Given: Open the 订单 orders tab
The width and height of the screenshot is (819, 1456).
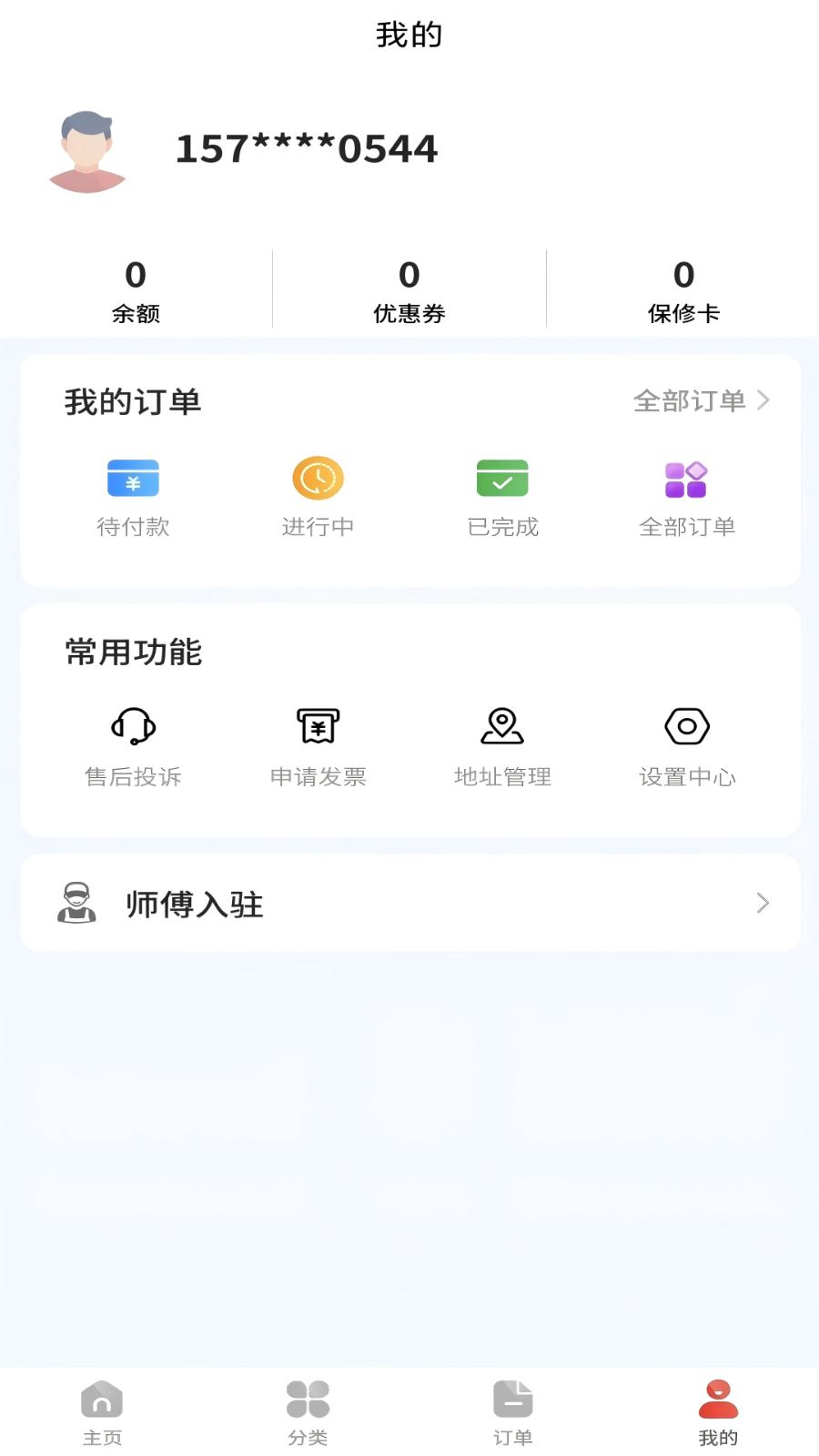Looking at the screenshot, I should tap(512, 1409).
